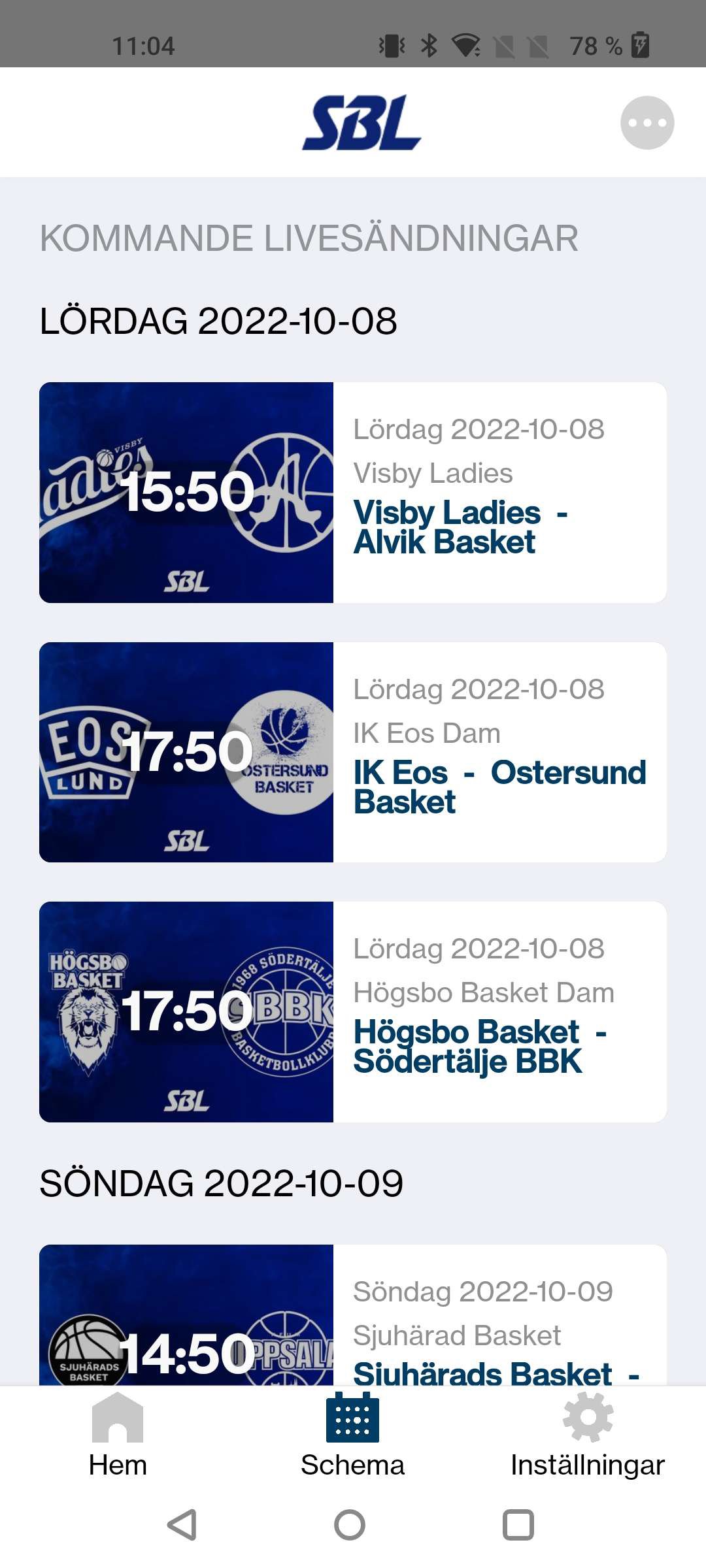Image resolution: width=706 pixels, height=1568 pixels.
Task: Tap the system home button
Action: (x=350, y=1525)
